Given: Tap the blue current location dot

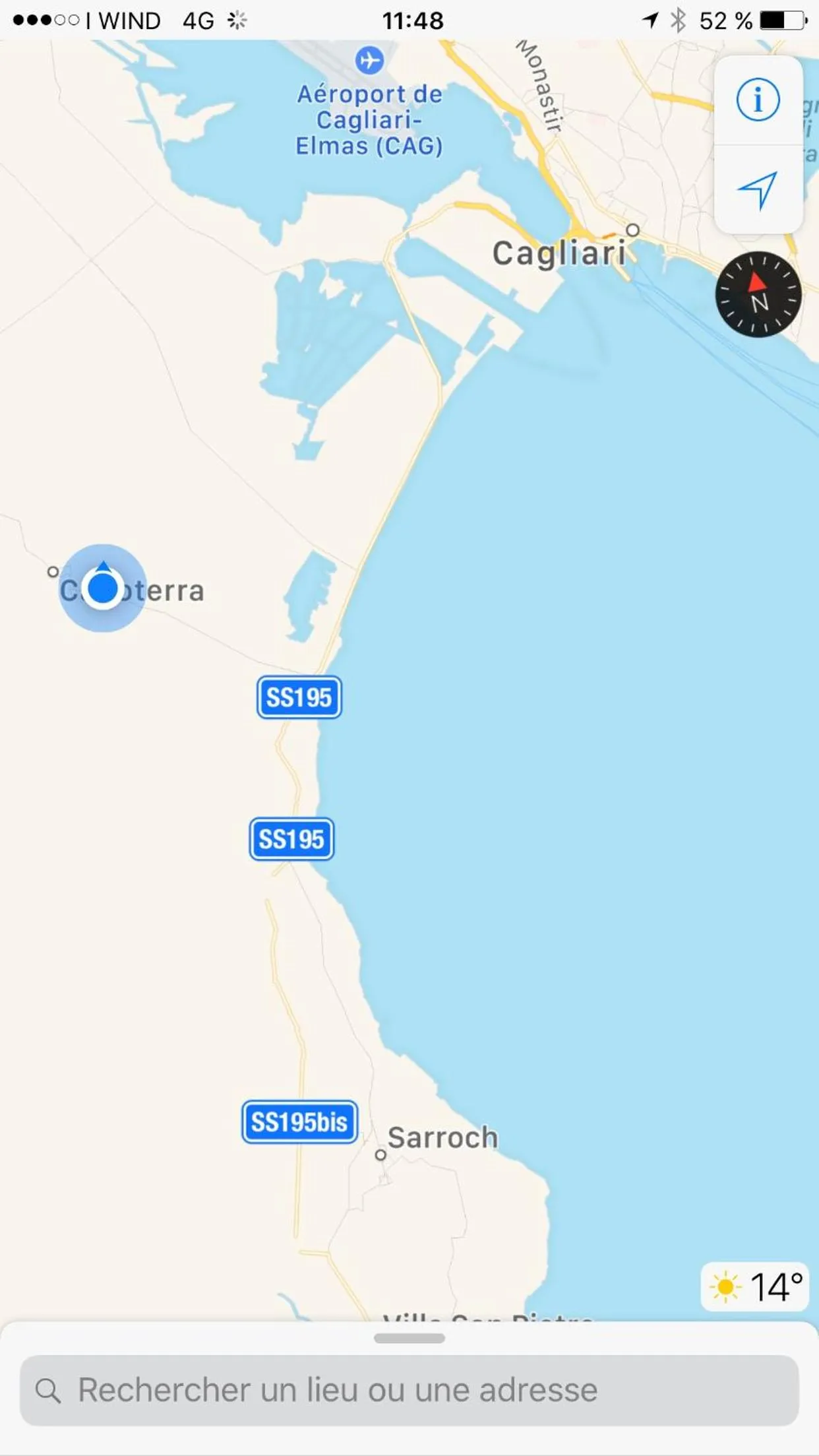Looking at the screenshot, I should click(x=102, y=588).
